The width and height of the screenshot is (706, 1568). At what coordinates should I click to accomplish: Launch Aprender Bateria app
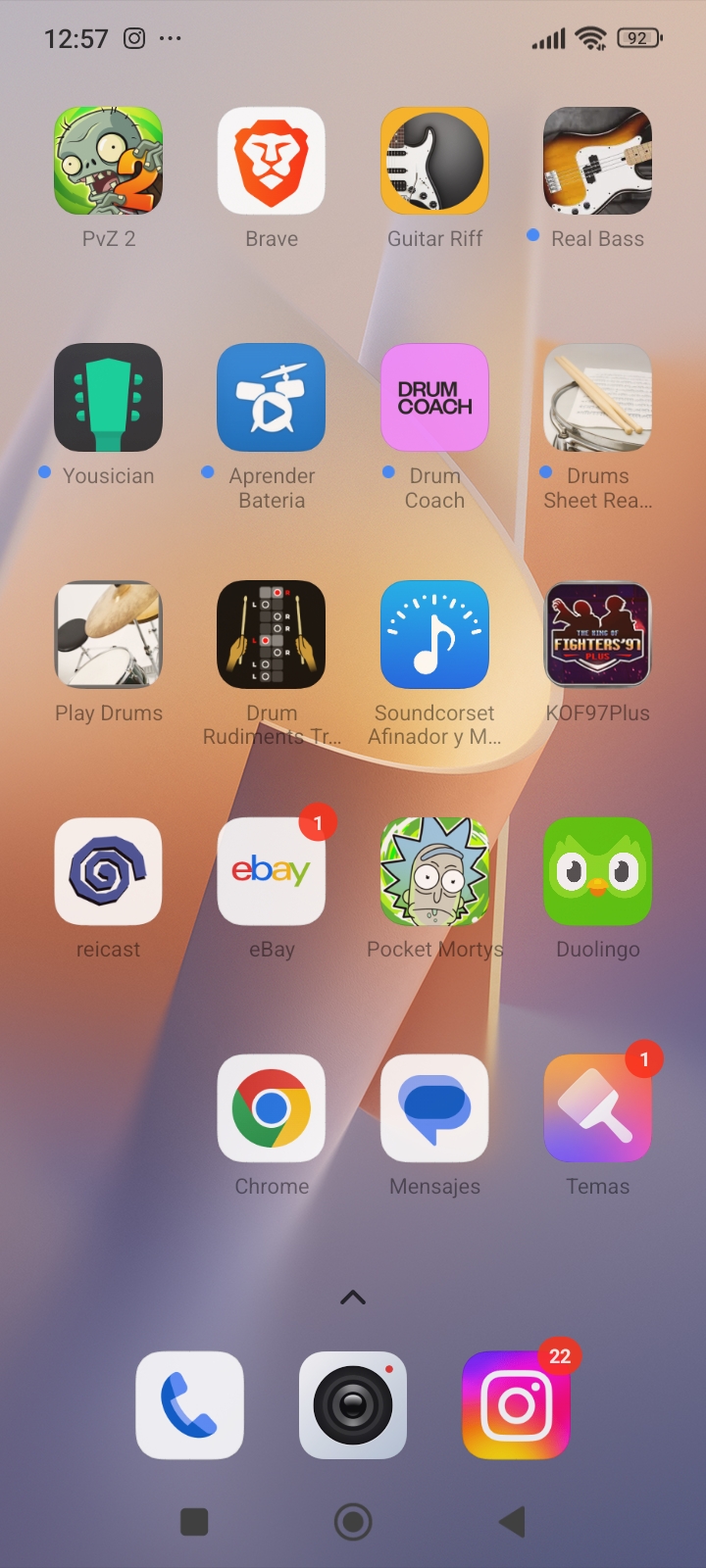(272, 398)
